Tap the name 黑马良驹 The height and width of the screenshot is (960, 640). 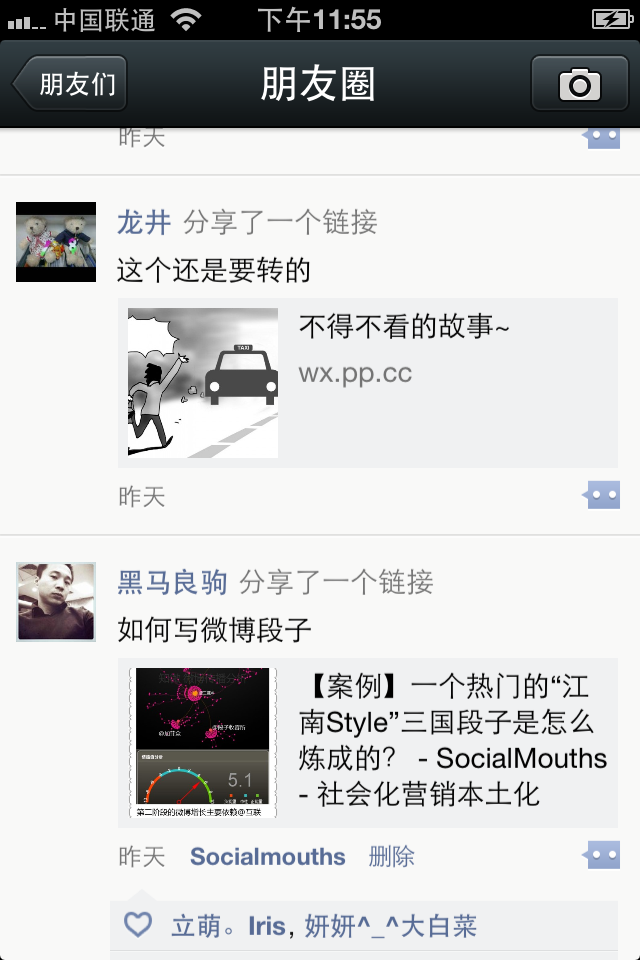172,582
